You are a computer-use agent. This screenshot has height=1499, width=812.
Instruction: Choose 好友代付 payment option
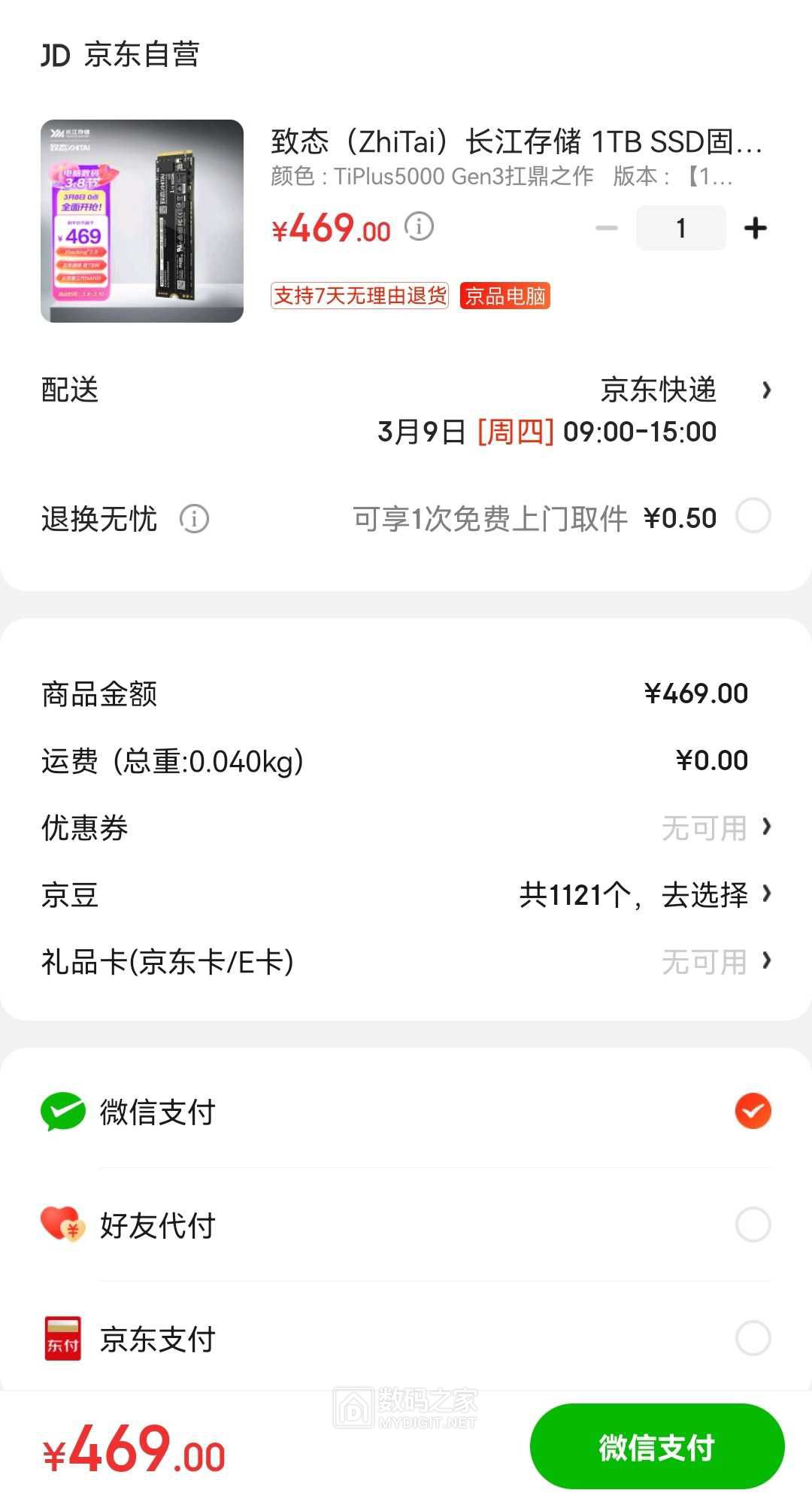753,1224
